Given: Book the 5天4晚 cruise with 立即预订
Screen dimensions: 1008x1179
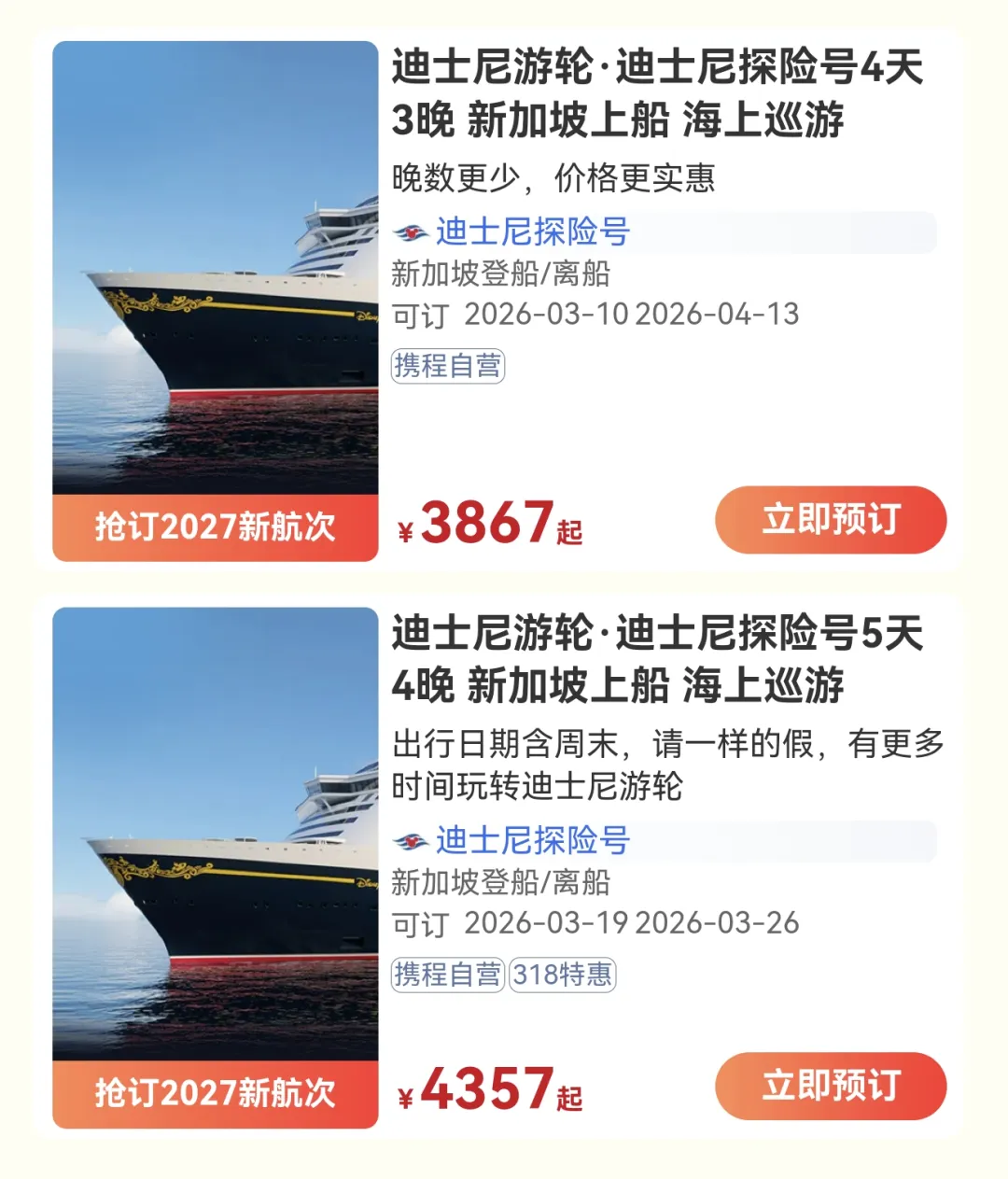Looking at the screenshot, I should (830, 1086).
